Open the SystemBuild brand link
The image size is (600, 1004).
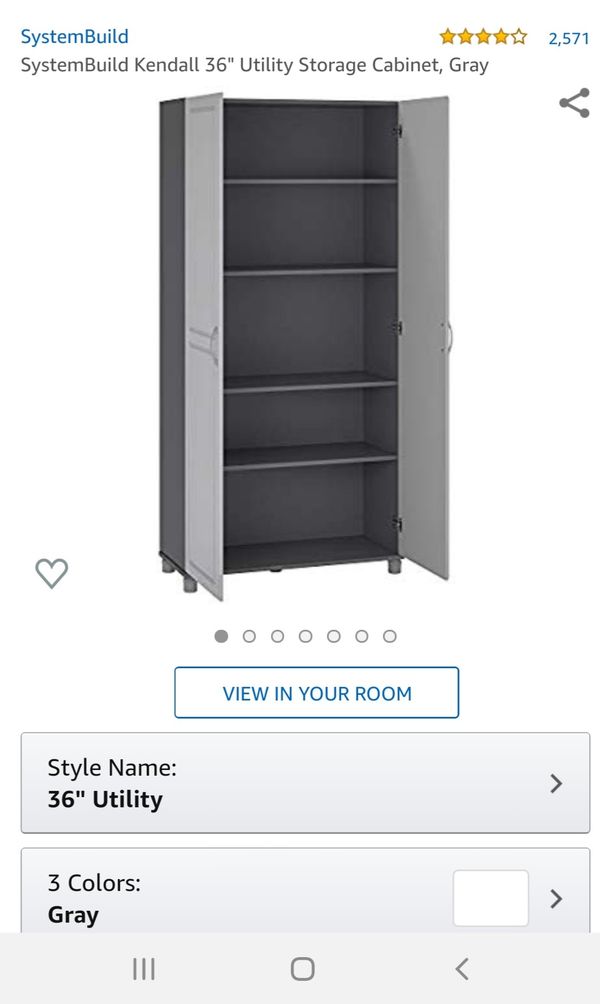click(74, 36)
